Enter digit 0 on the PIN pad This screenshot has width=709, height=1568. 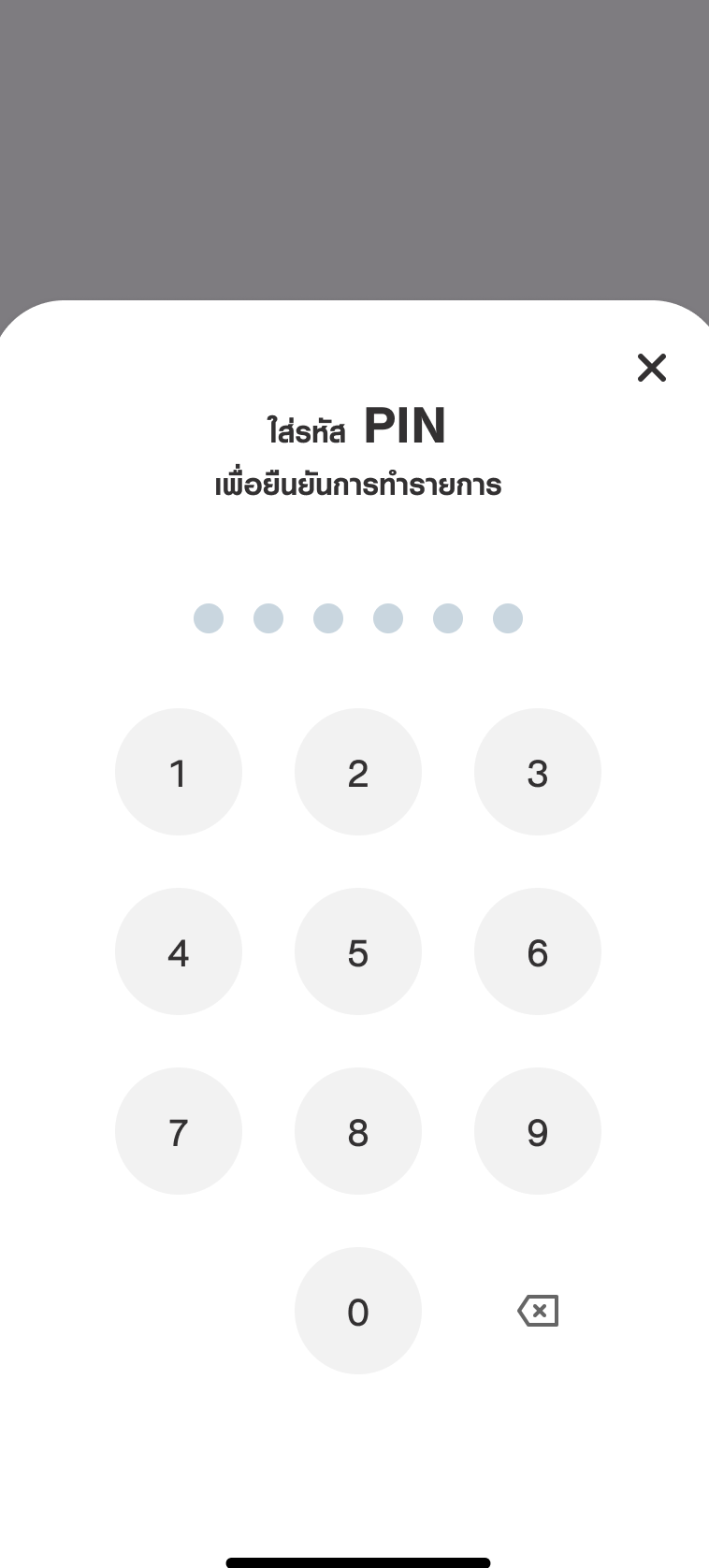coord(358,1311)
